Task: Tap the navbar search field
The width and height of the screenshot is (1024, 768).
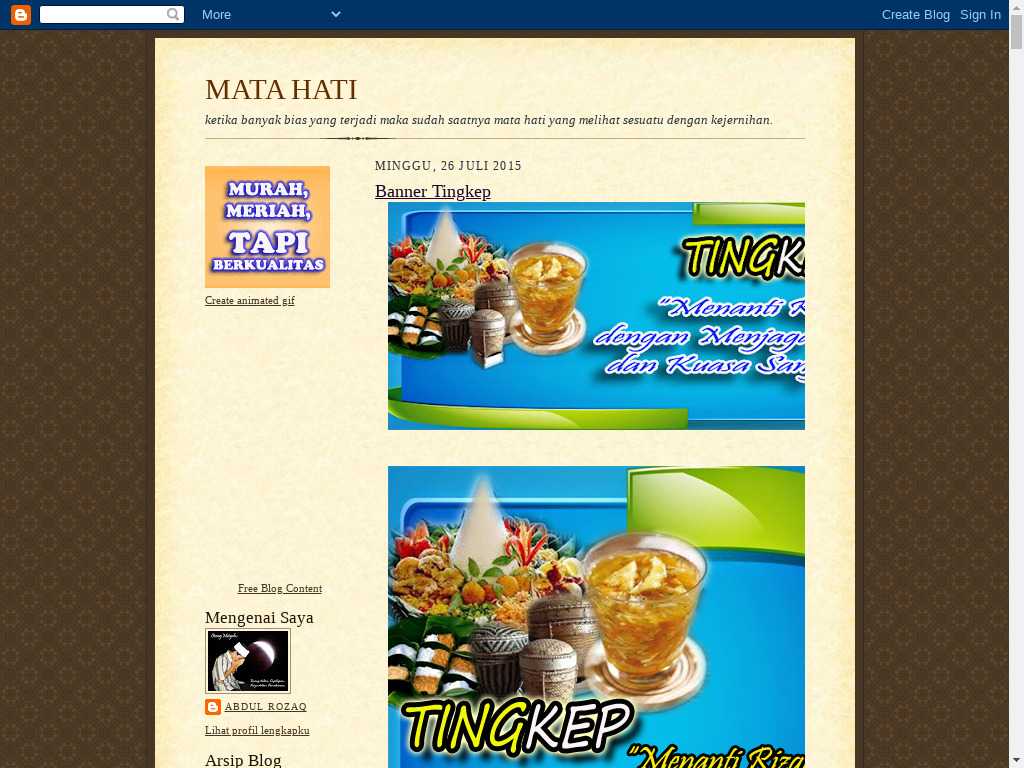Action: (102, 14)
